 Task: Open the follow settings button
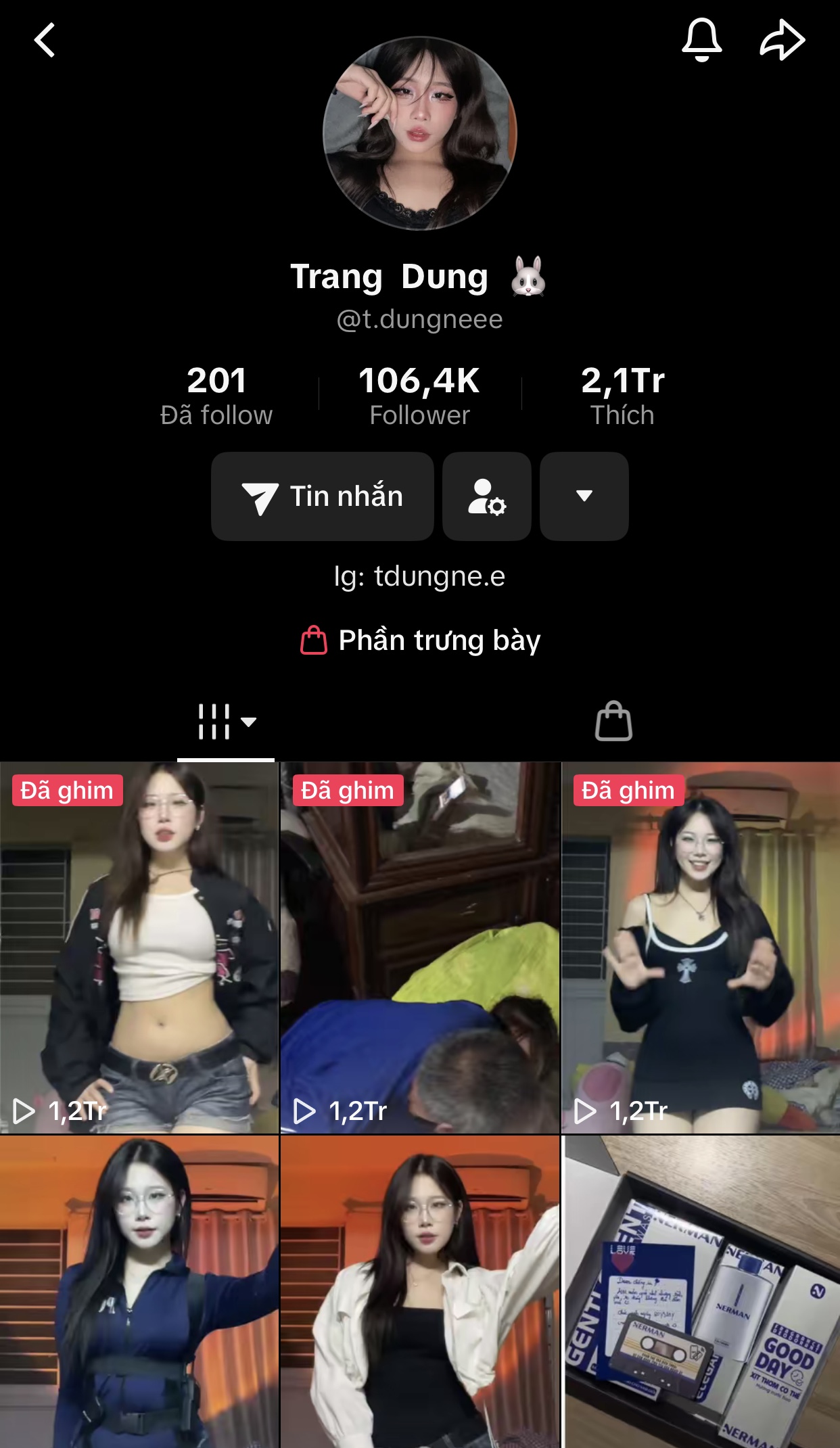pyautogui.click(x=487, y=496)
